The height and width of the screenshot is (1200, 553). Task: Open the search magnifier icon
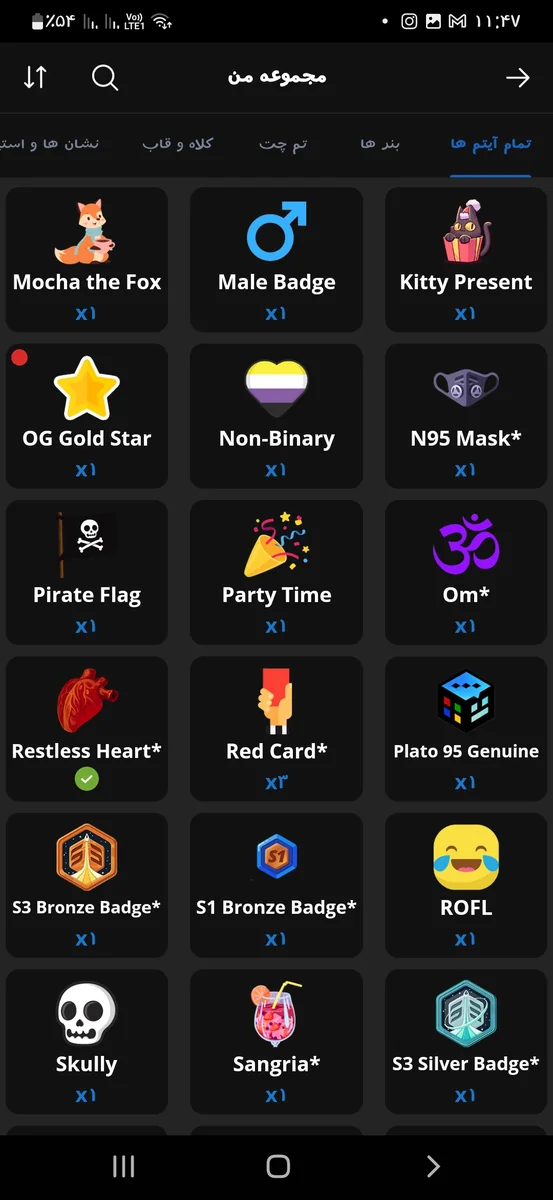click(x=105, y=77)
